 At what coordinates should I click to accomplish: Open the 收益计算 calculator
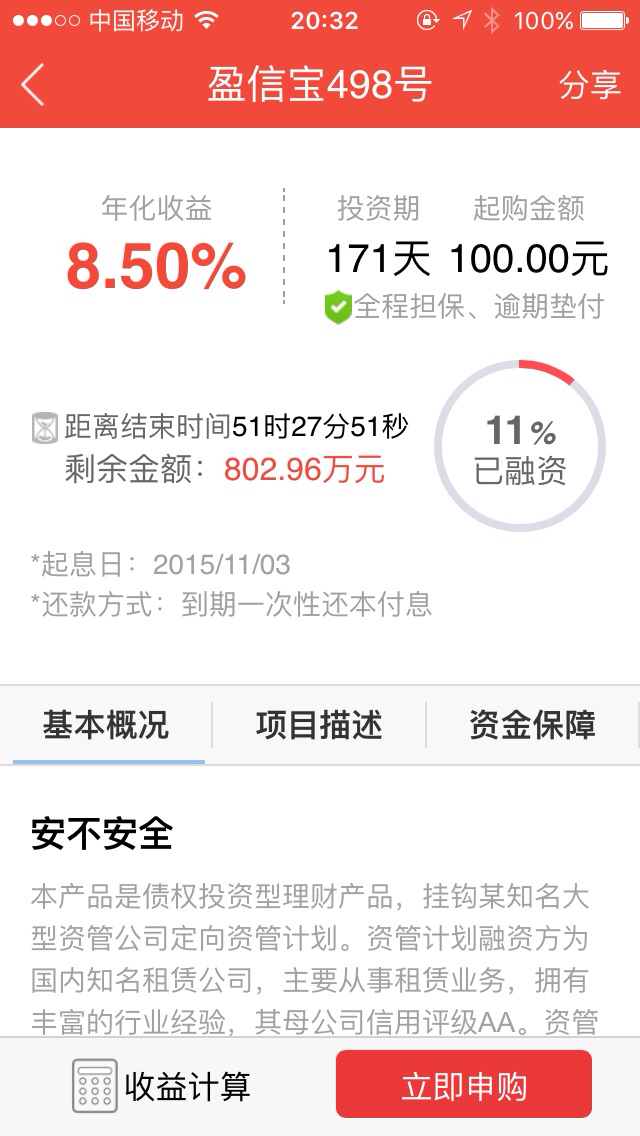(x=162, y=1086)
